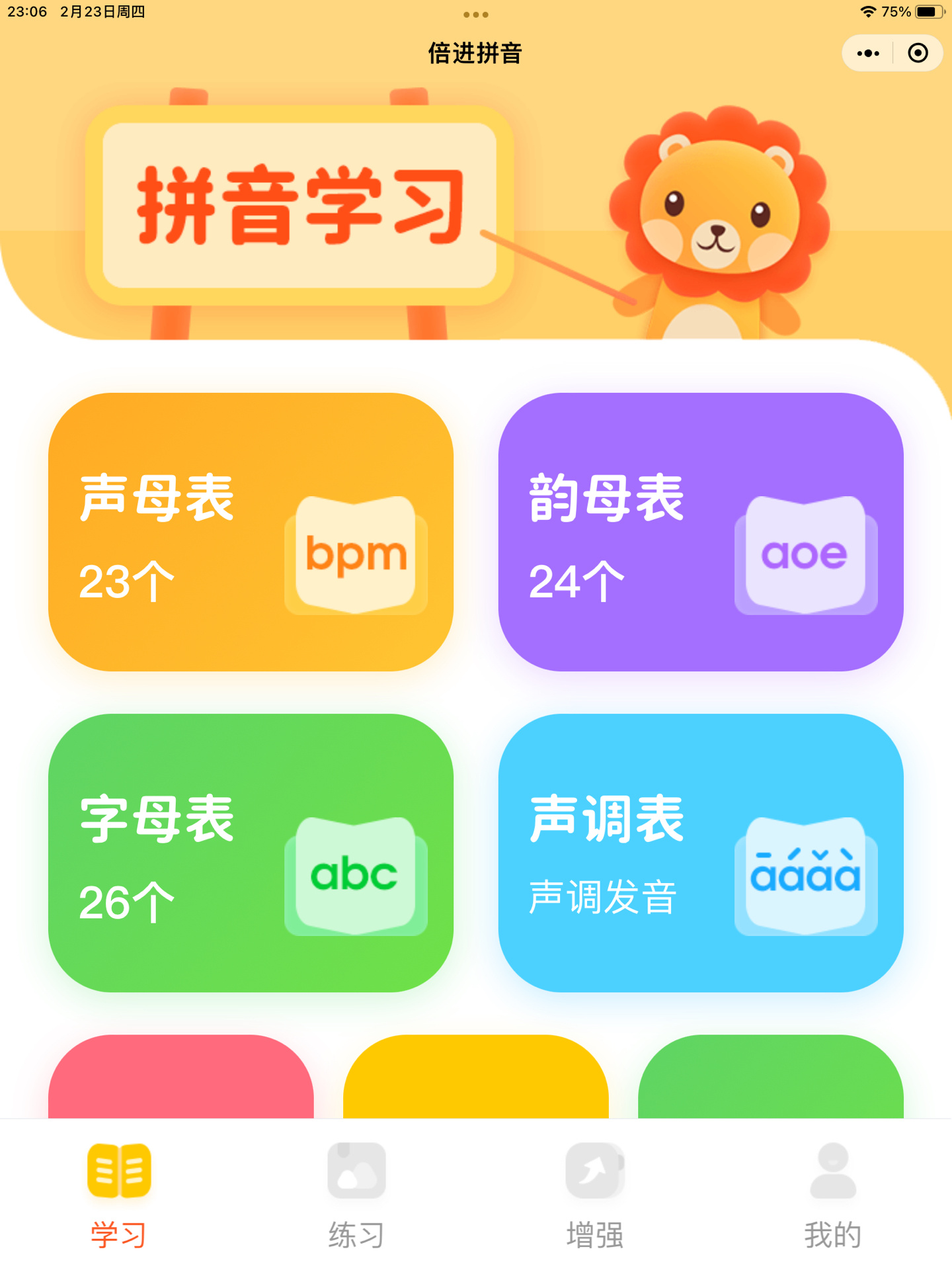Switch to the 增强 tab
This screenshot has width=952, height=1270.
[594, 1195]
